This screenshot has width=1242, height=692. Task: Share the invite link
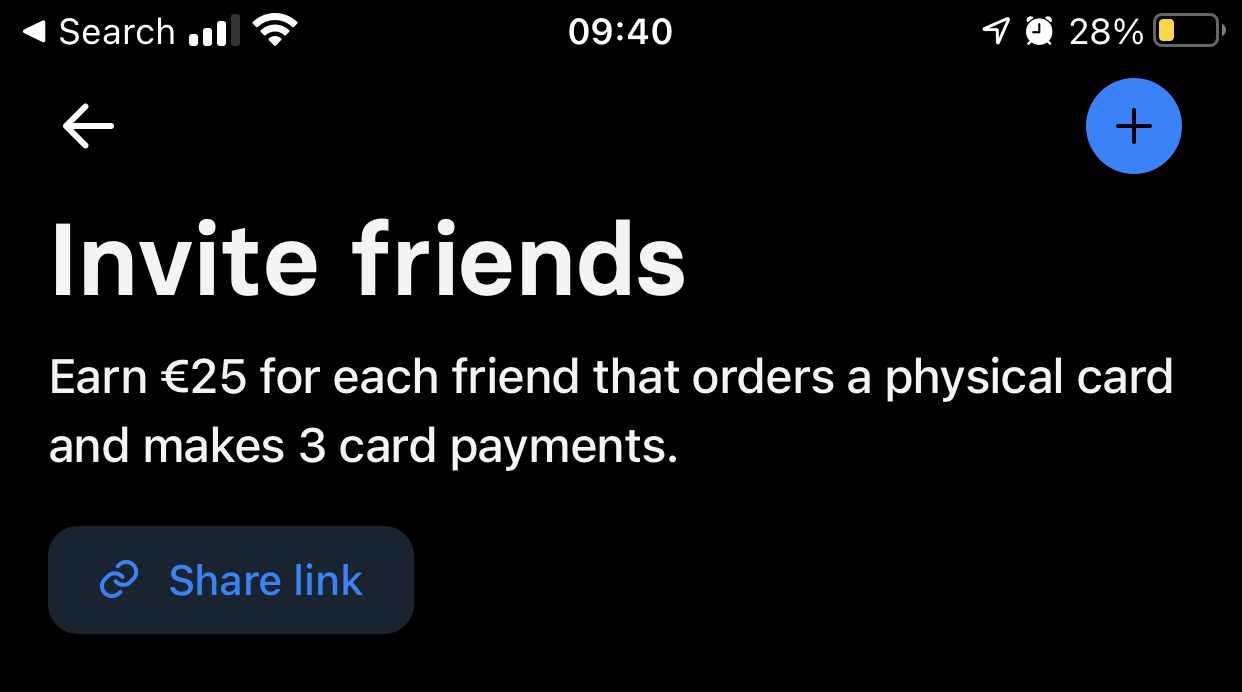tap(231, 580)
